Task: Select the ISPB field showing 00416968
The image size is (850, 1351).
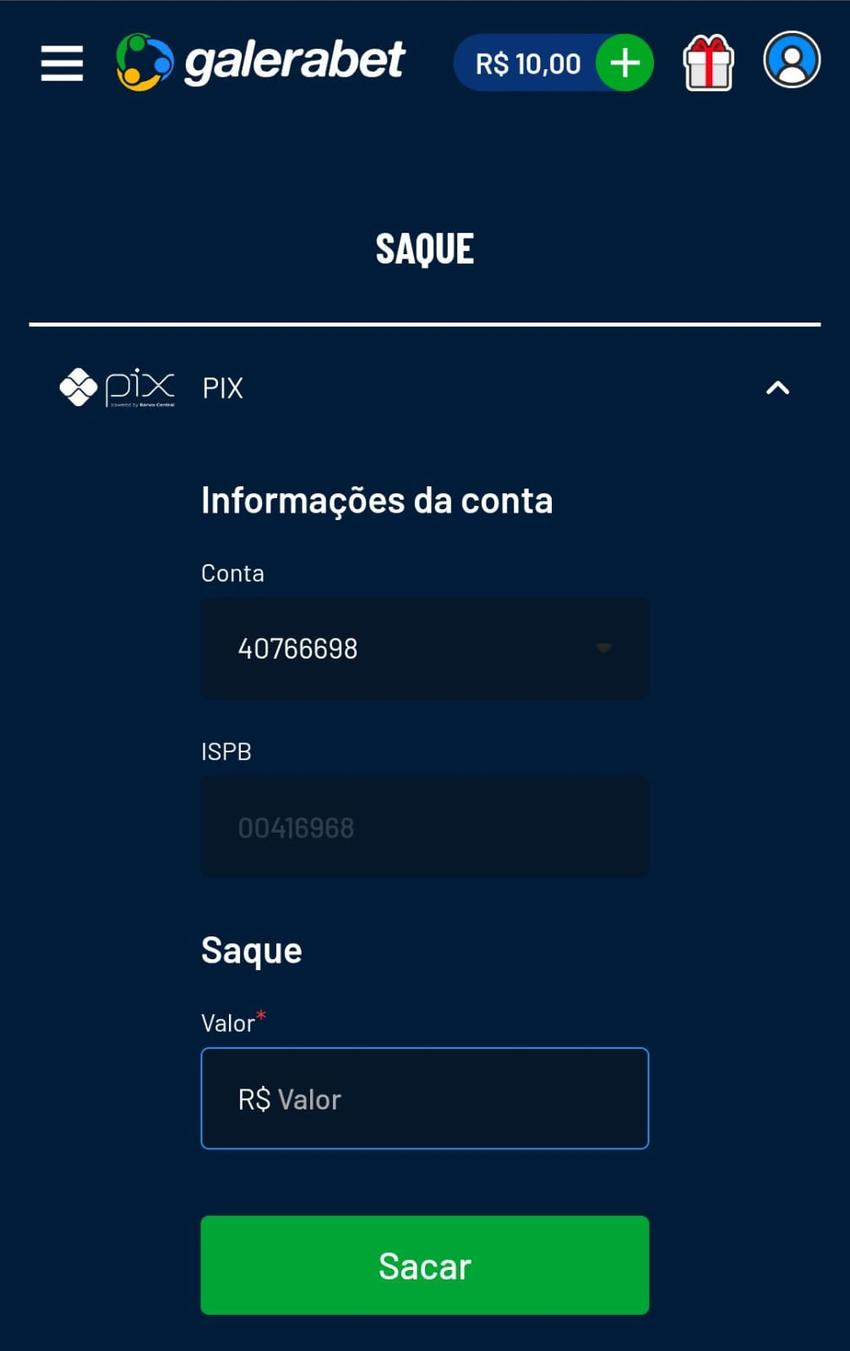Action: [x=424, y=826]
